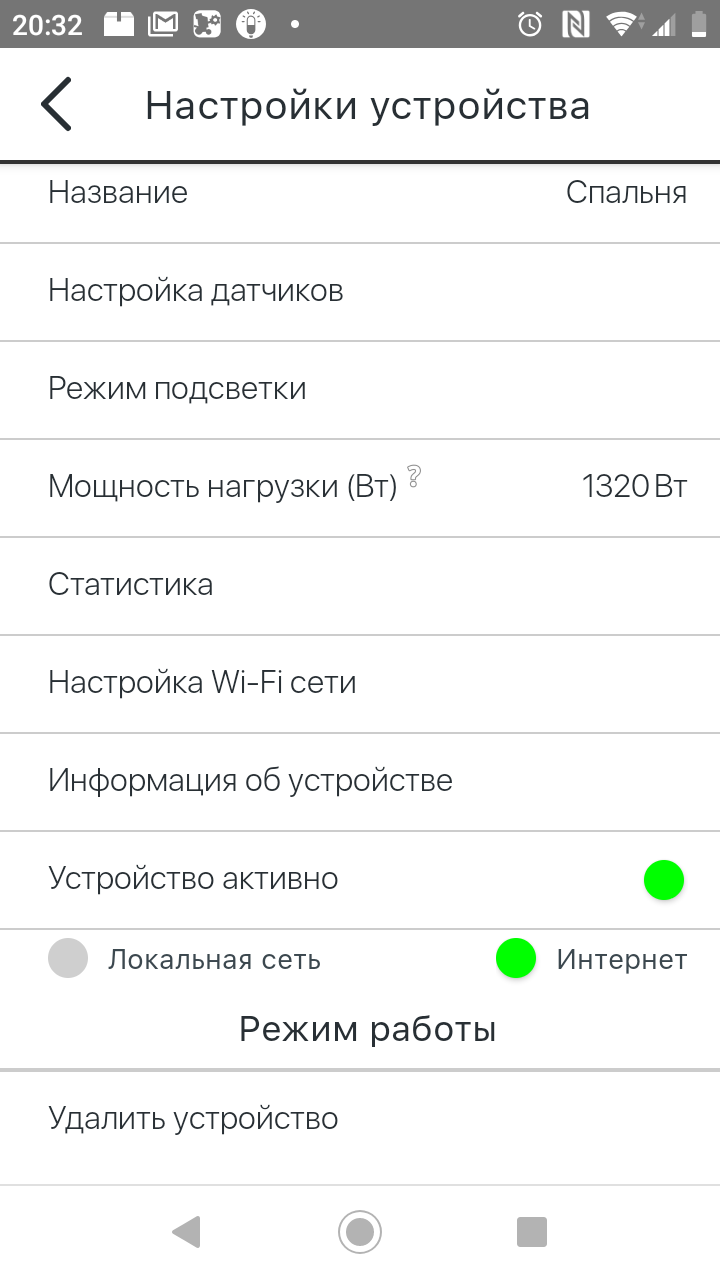720x1280 pixels.
Task: Select the Локальная сеть indicator
Action: 68,958
